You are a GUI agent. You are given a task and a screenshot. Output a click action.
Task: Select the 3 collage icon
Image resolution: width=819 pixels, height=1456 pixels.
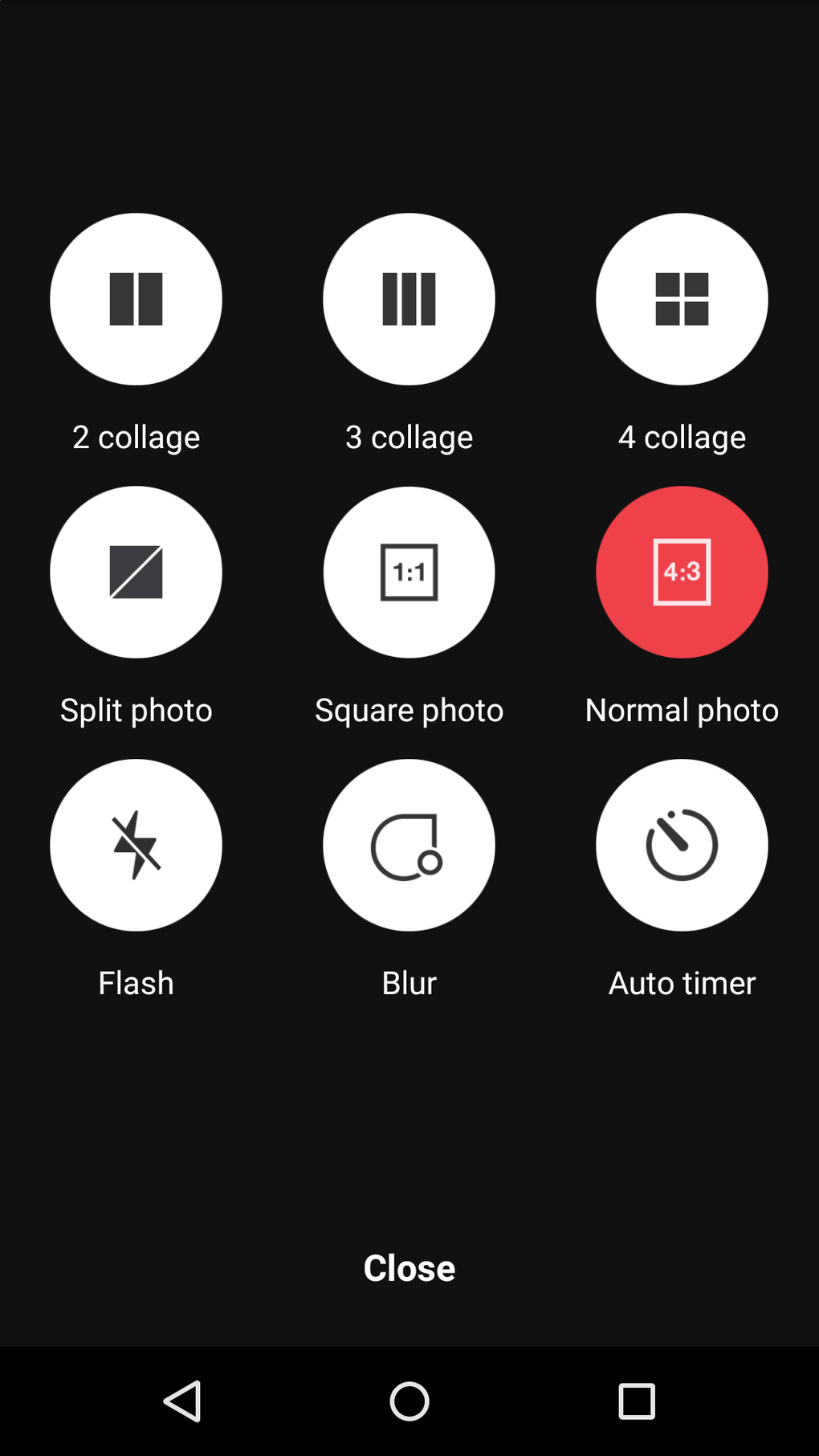point(409,298)
